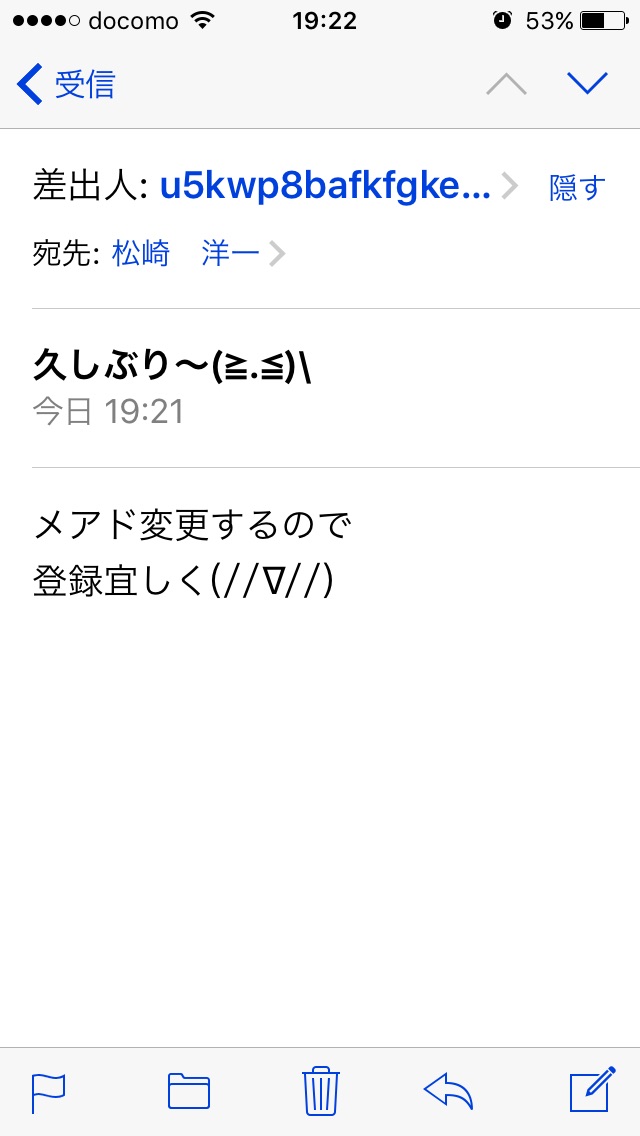Open sender u5kwp8bafkfgke... details
Image resolution: width=640 pixels, height=1136 pixels.
point(325,186)
